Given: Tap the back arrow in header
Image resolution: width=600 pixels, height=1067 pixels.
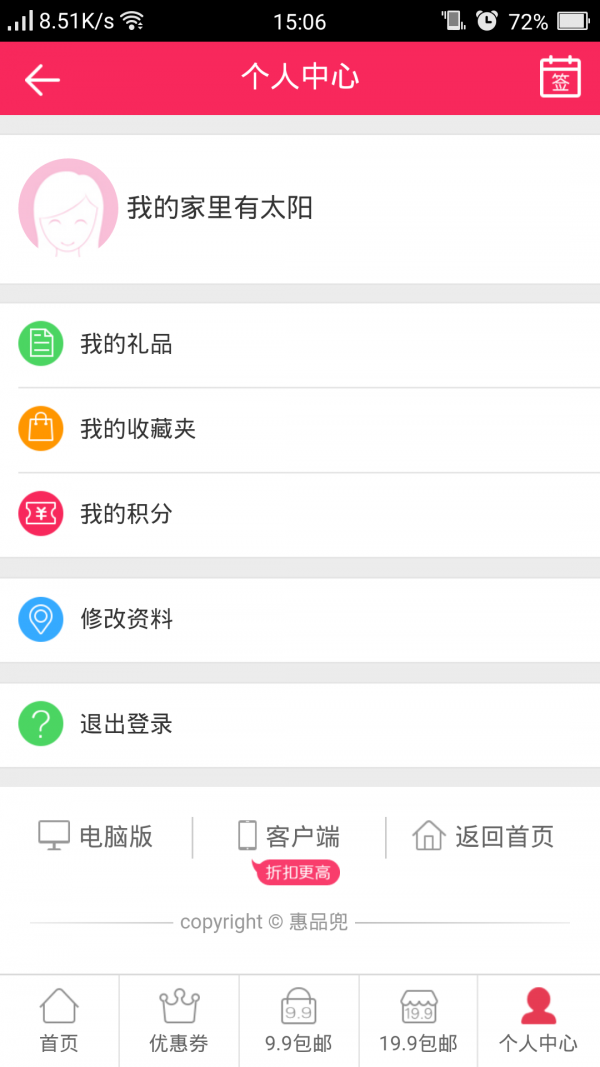Looking at the screenshot, I should point(42,79).
